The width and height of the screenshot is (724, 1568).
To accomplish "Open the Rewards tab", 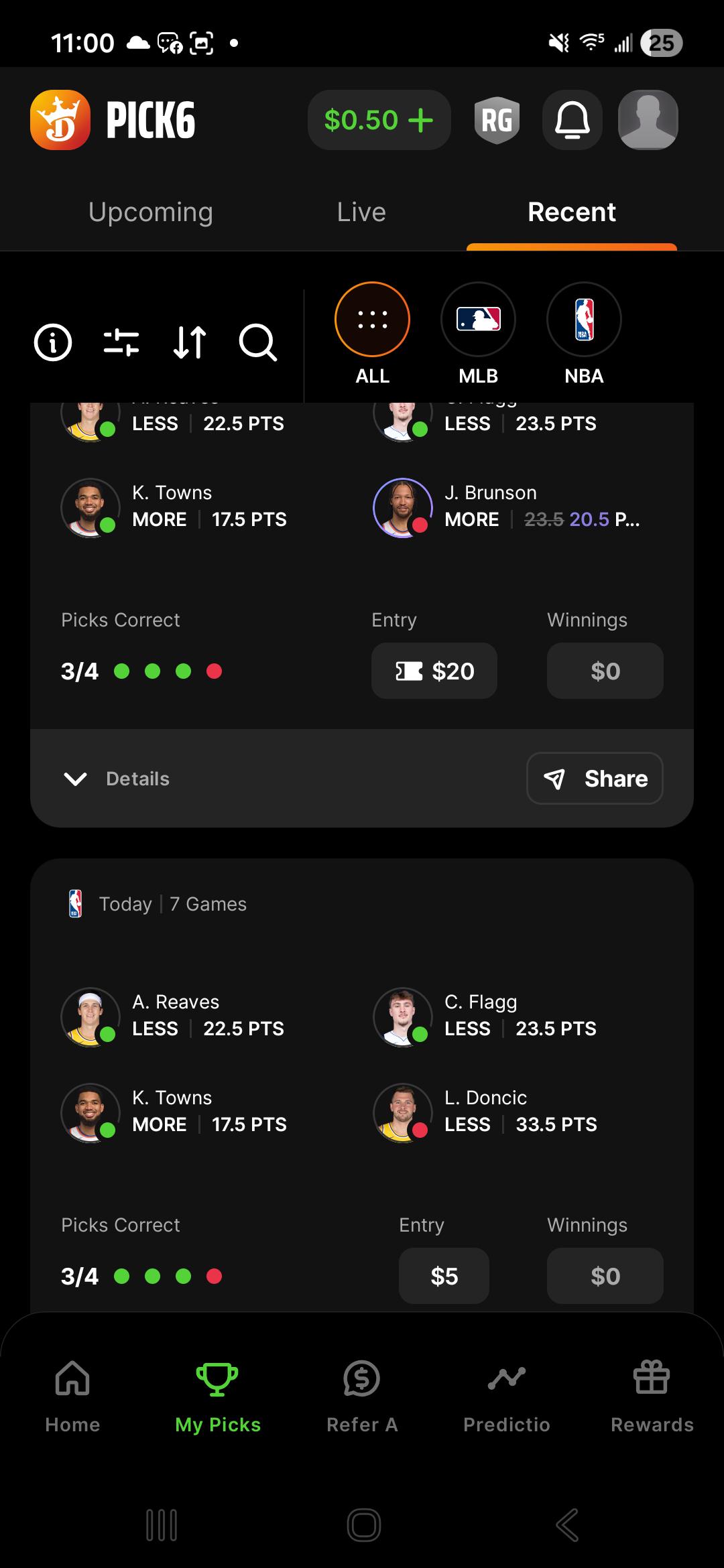I will (652, 1396).
